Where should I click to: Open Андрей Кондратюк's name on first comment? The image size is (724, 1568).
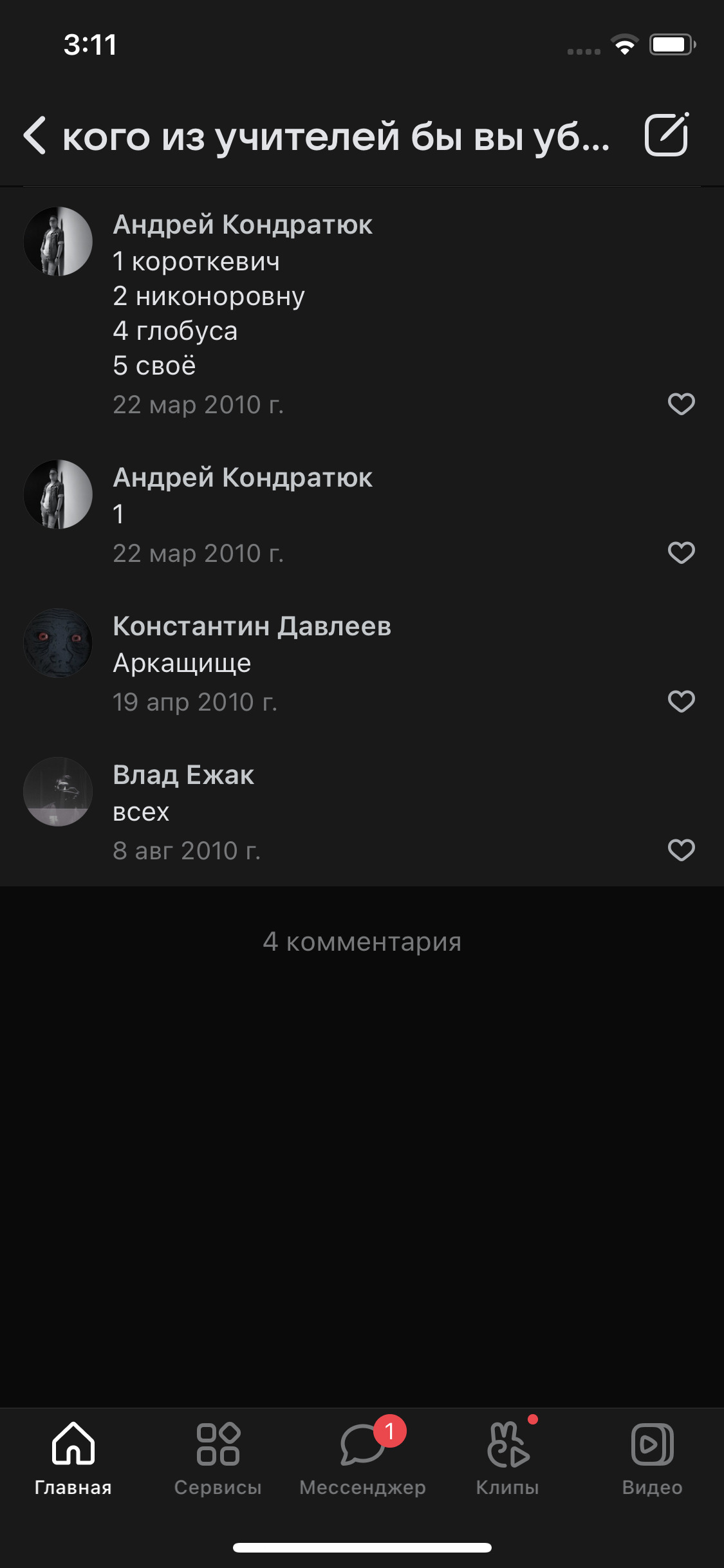[x=243, y=225]
